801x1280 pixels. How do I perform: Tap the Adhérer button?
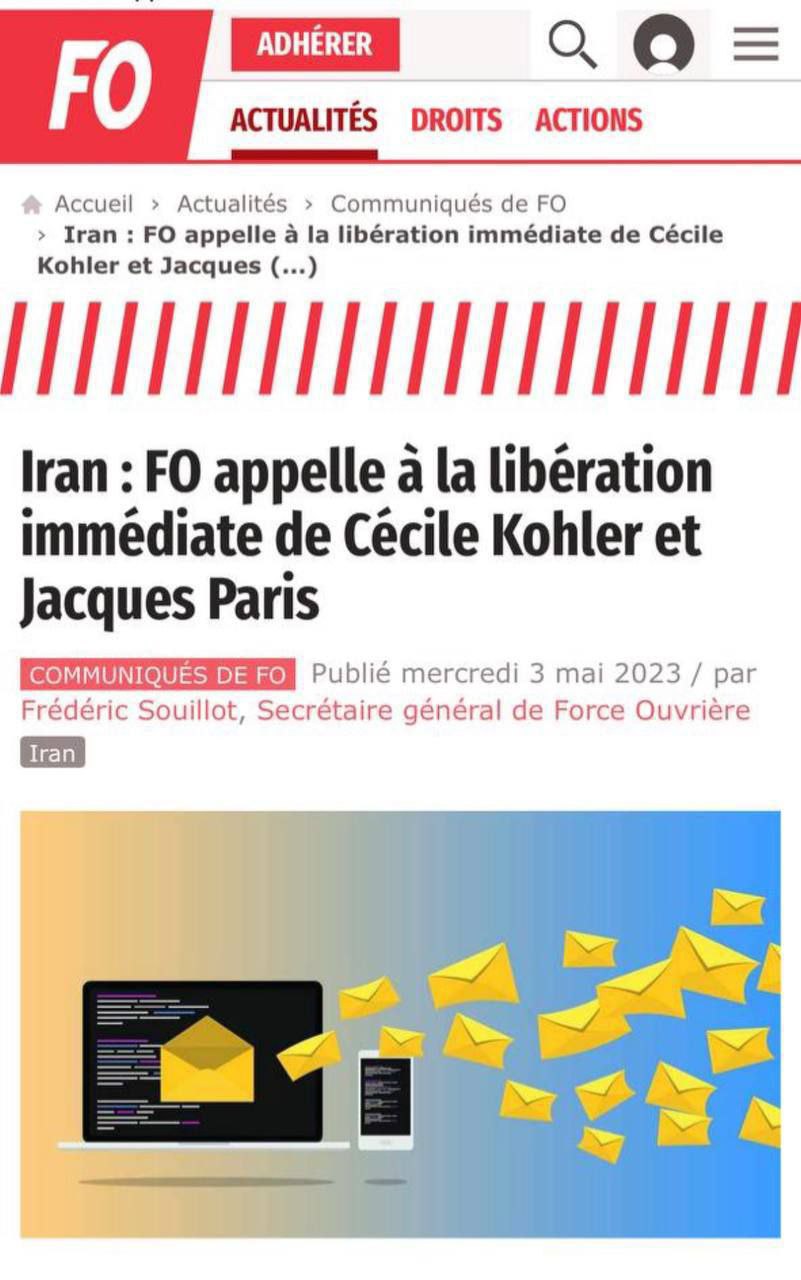click(315, 45)
